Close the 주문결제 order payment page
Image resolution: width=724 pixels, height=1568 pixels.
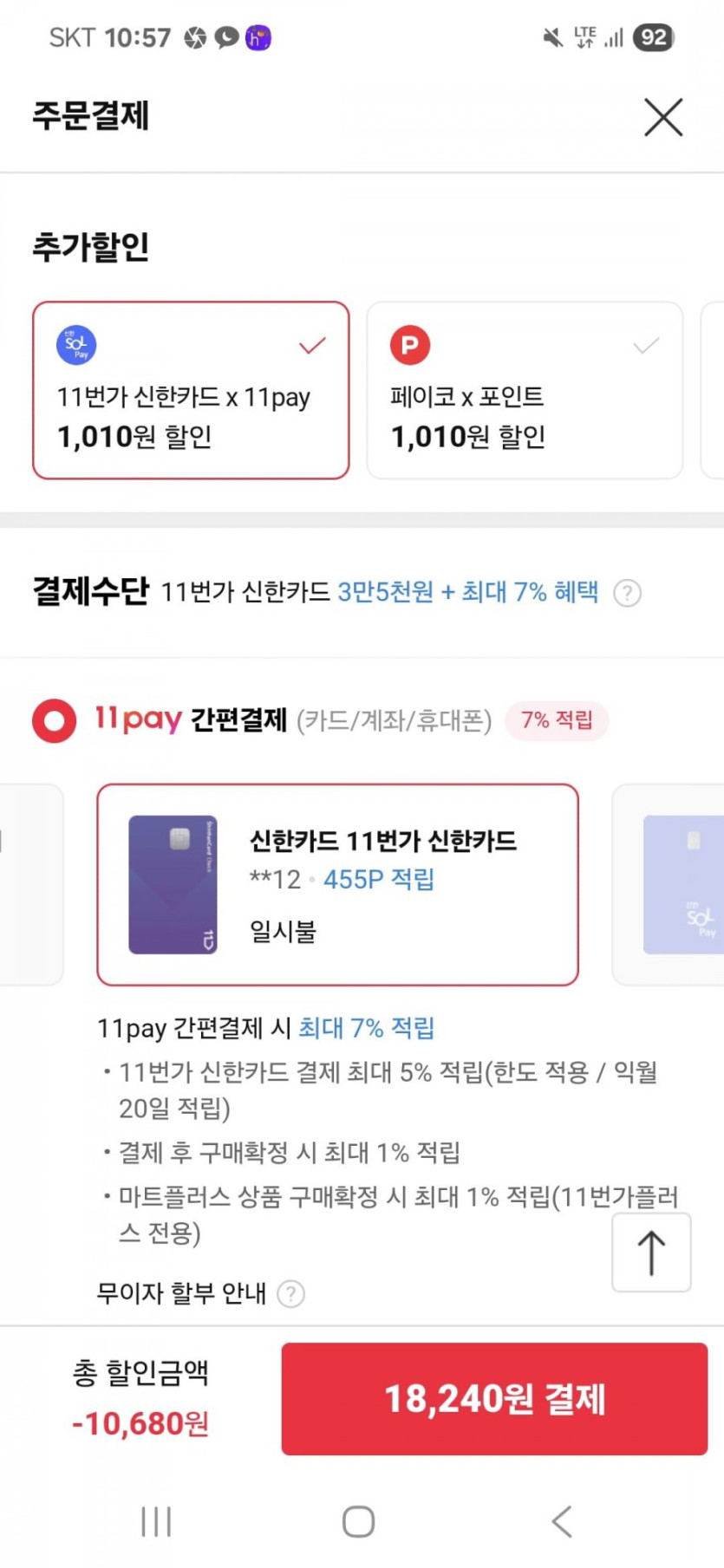click(x=663, y=117)
